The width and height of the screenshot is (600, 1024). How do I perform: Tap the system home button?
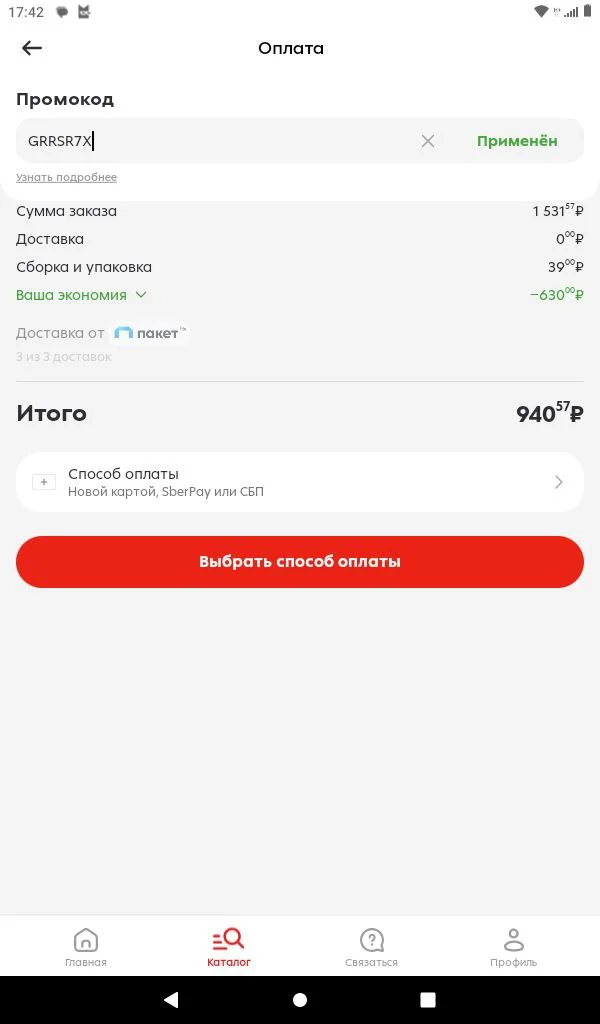coord(300,1000)
